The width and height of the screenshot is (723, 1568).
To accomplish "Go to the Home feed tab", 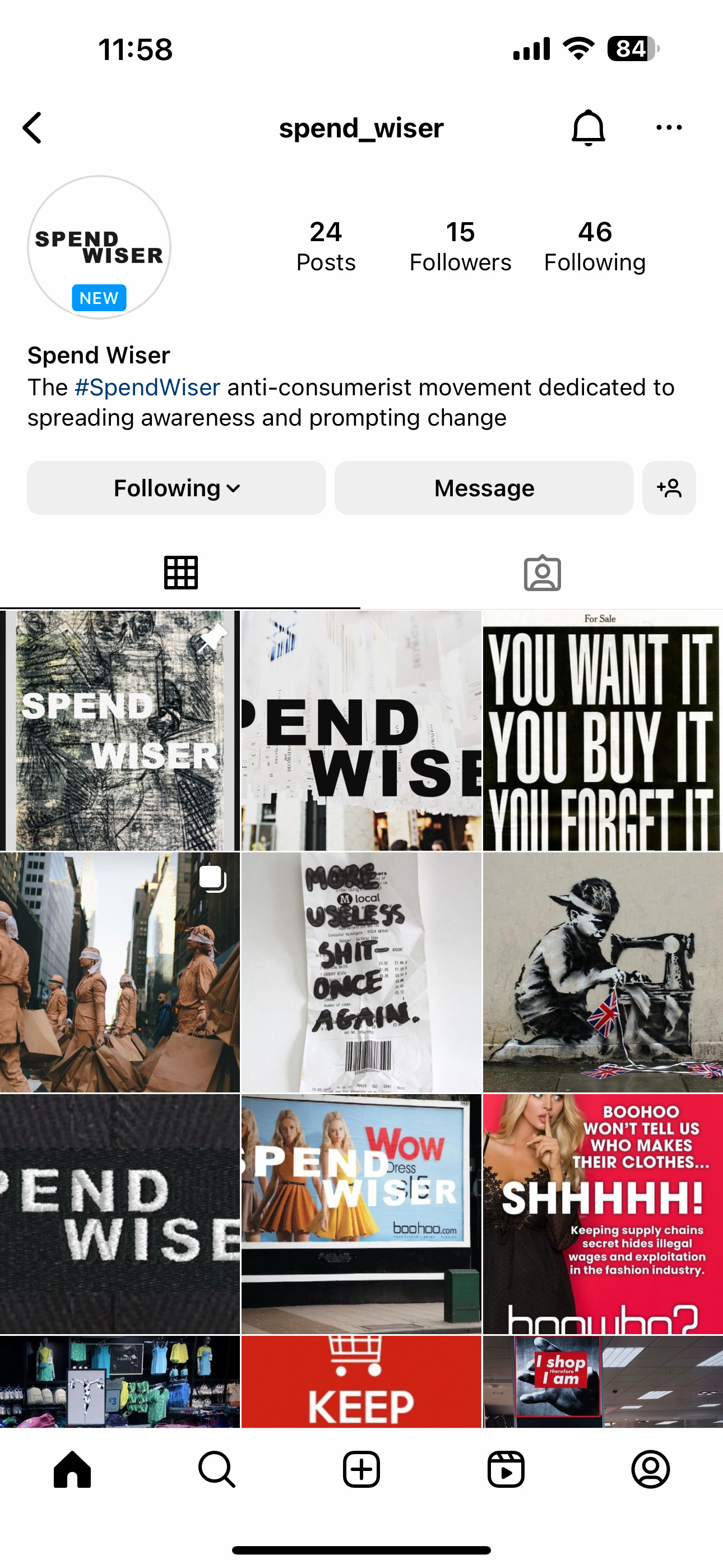I will (72, 1469).
